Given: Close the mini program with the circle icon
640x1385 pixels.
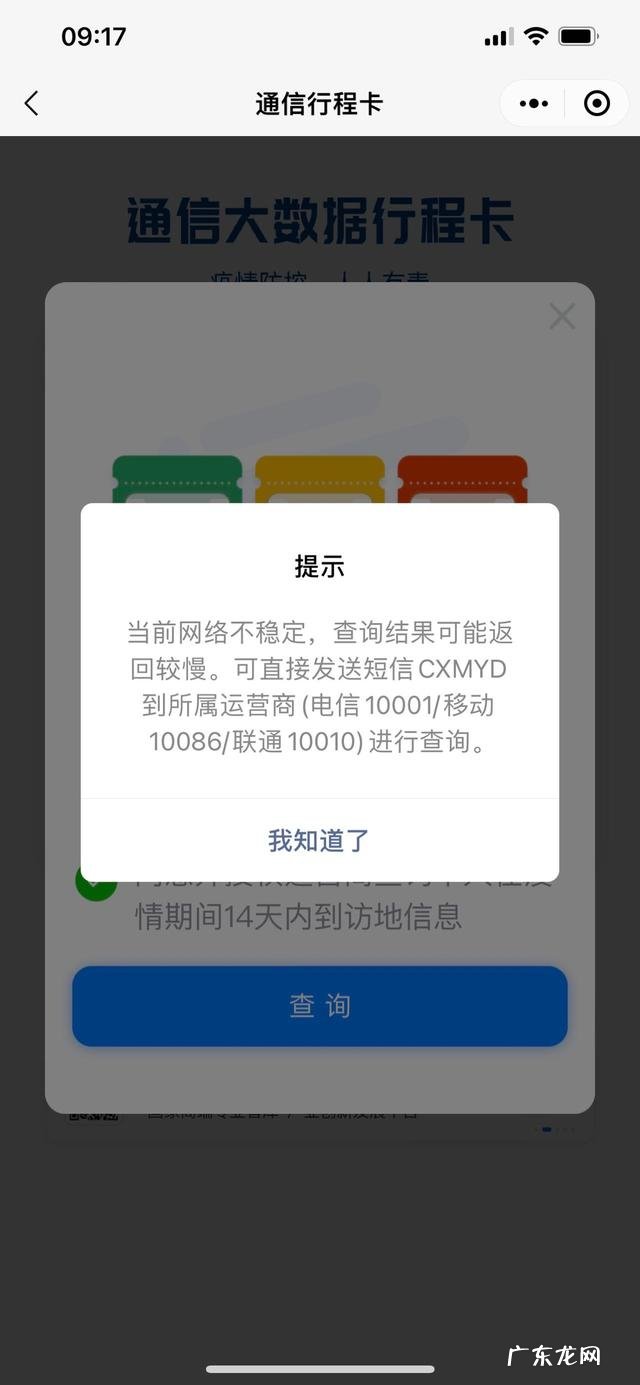Looking at the screenshot, I should [x=597, y=103].
